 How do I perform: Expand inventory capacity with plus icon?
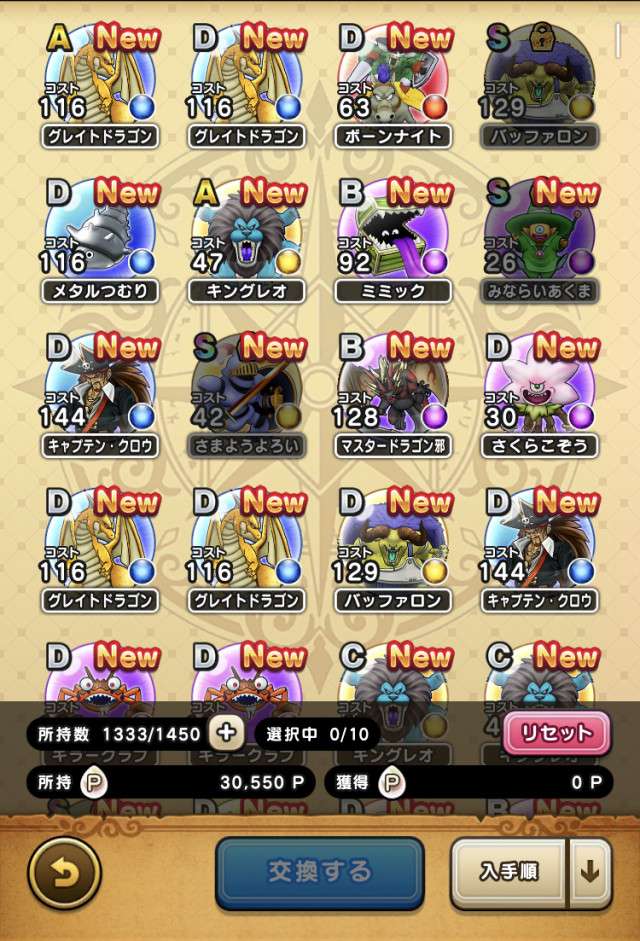tap(227, 732)
